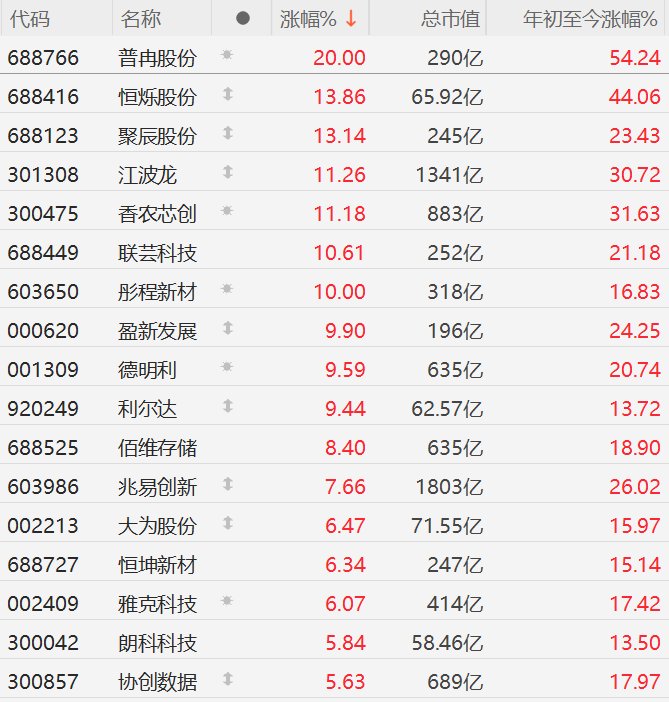View 聚辰股份 stock page
Screen dimensions: 669x702
click(x=157, y=136)
